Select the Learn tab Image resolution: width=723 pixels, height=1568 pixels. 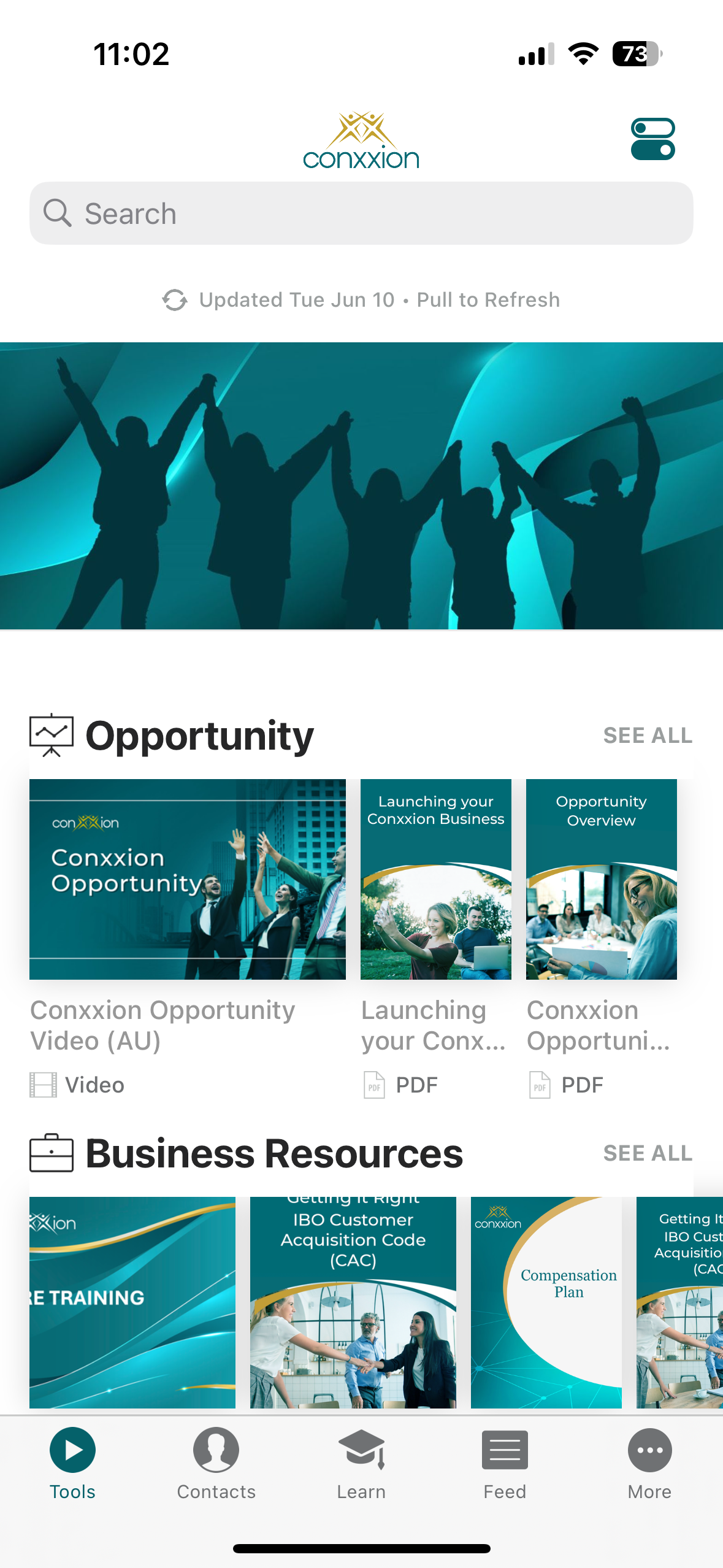[x=361, y=1463]
